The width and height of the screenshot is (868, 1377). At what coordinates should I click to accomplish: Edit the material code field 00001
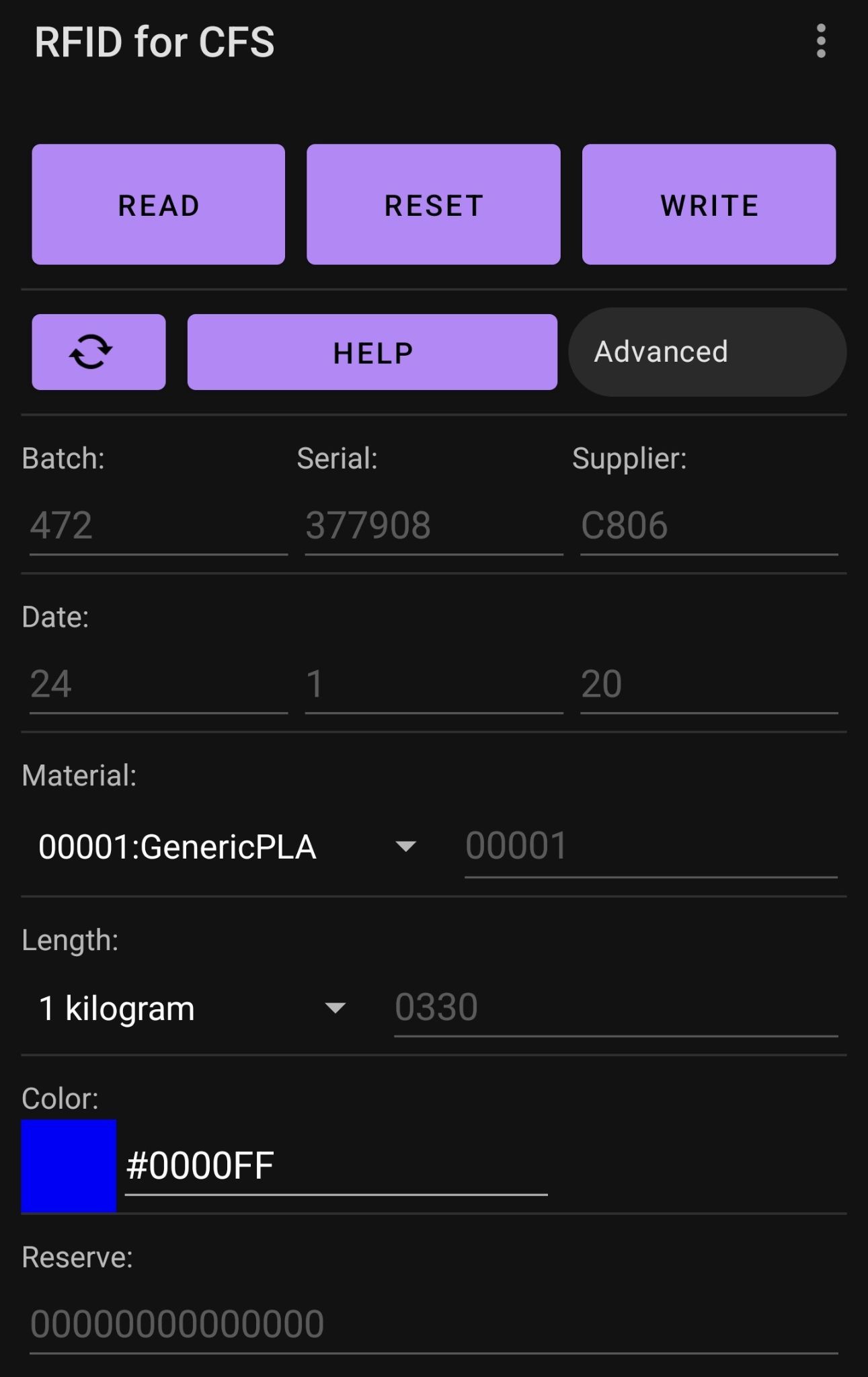click(x=650, y=847)
